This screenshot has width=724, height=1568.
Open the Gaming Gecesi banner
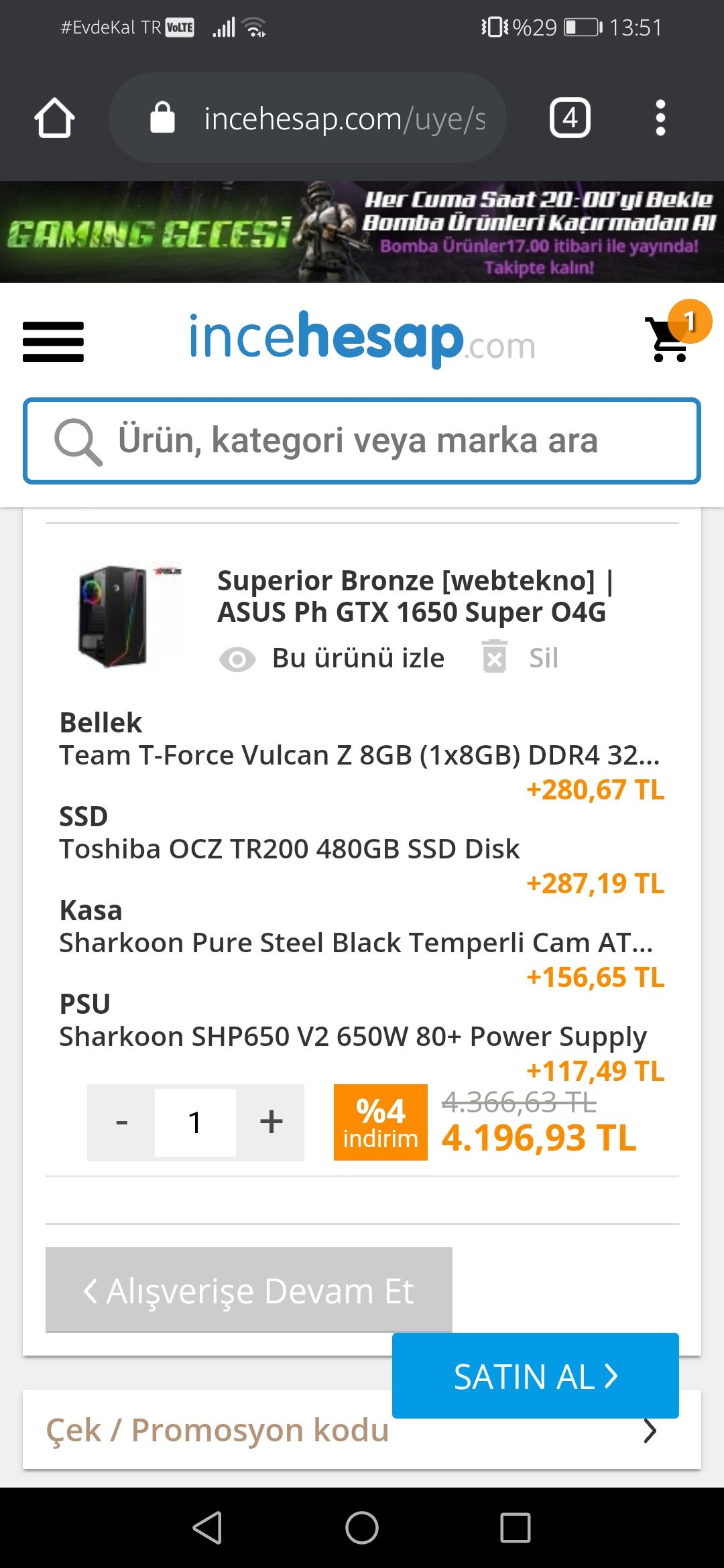(362, 233)
